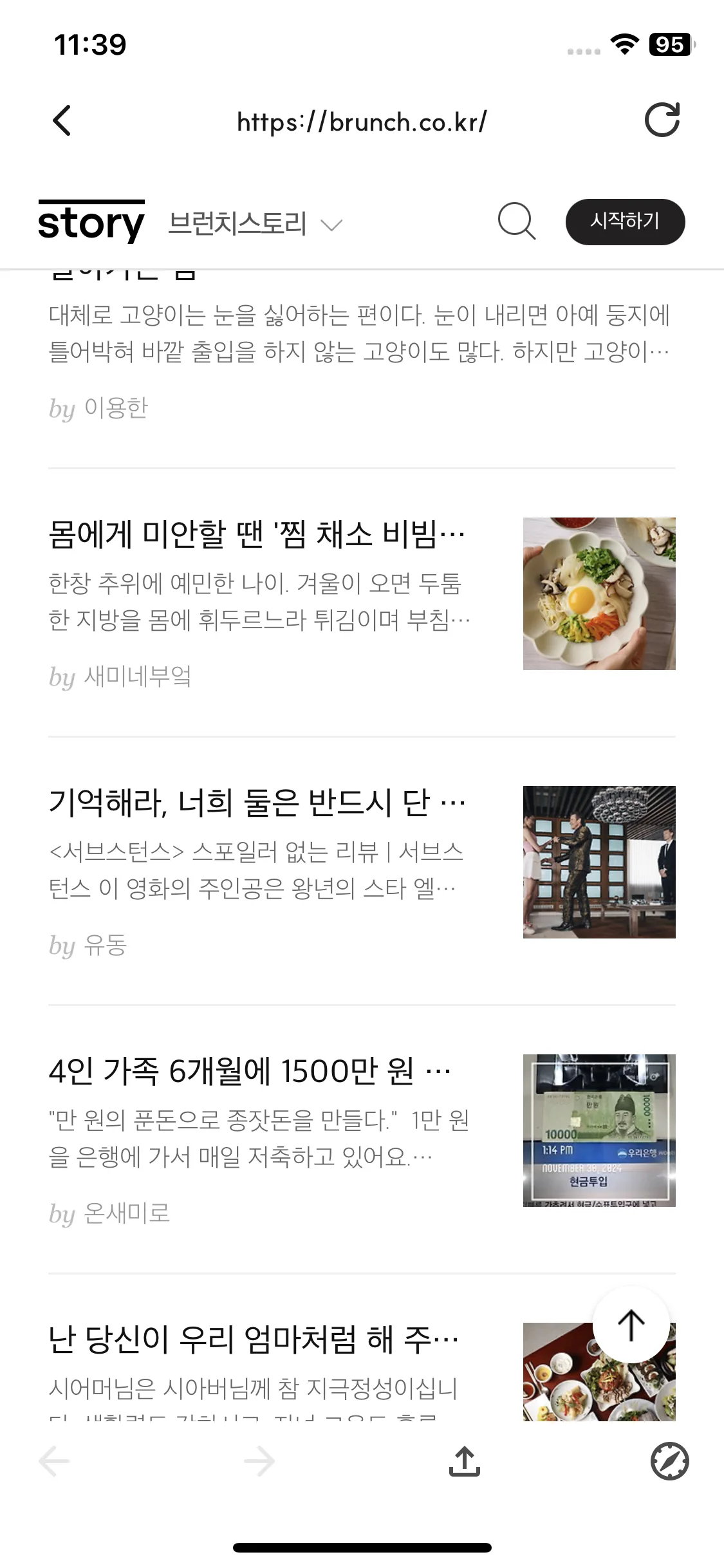Open article 기억해라, 너희 둘은 반드시
Viewport: 724px width, 1568px height.
256,801
